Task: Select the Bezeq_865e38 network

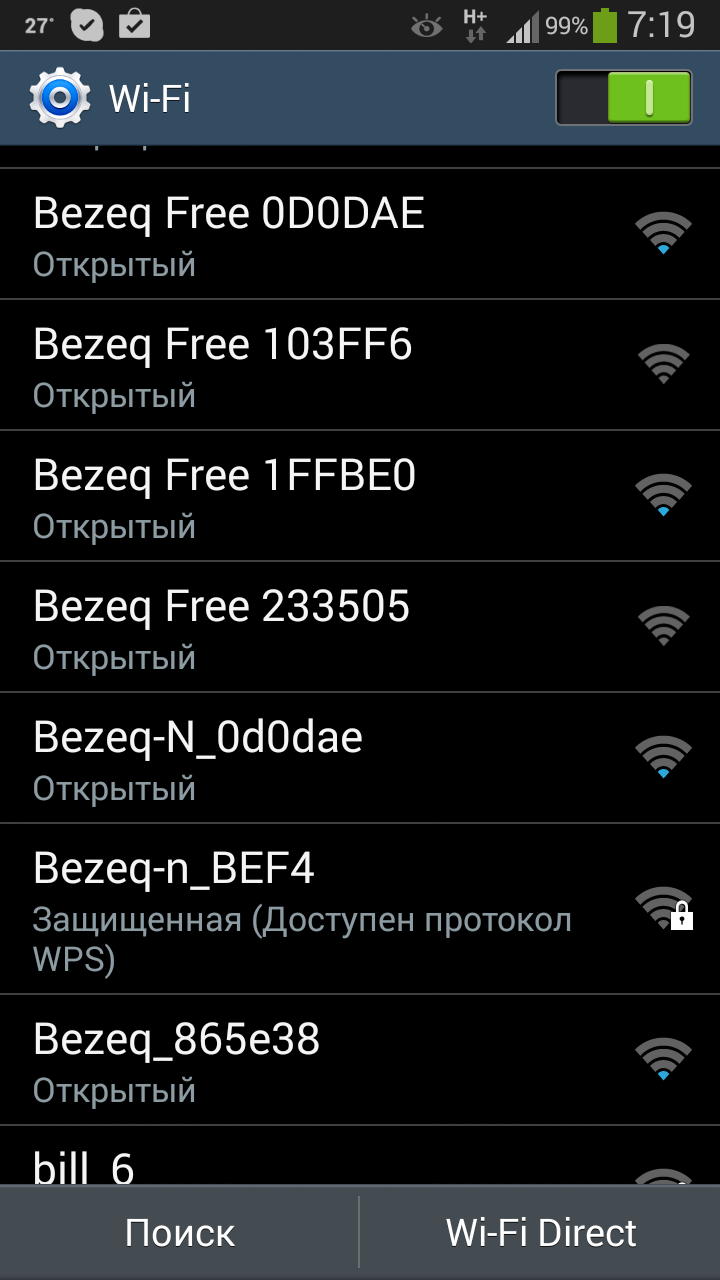Action: tap(360, 1060)
